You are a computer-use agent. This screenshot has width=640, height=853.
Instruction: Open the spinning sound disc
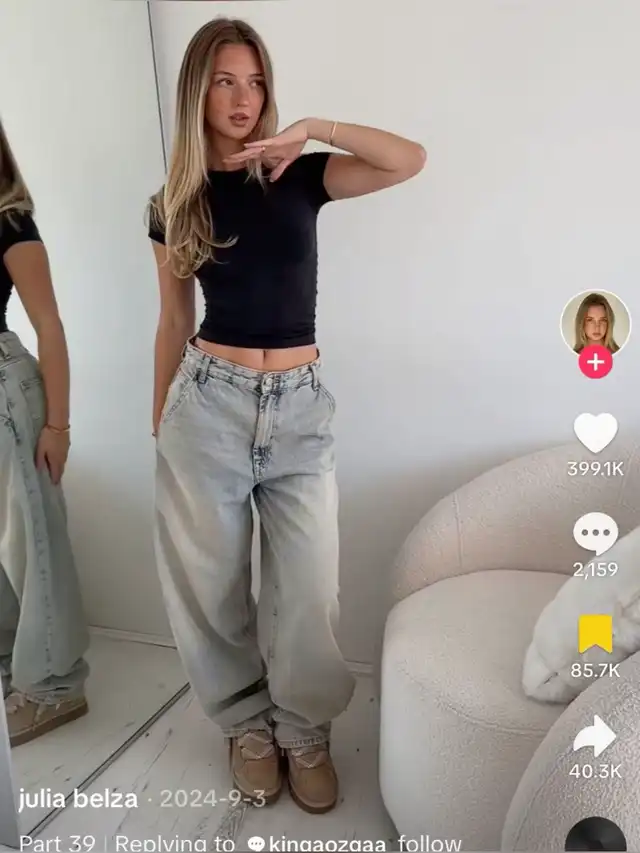(x=595, y=836)
